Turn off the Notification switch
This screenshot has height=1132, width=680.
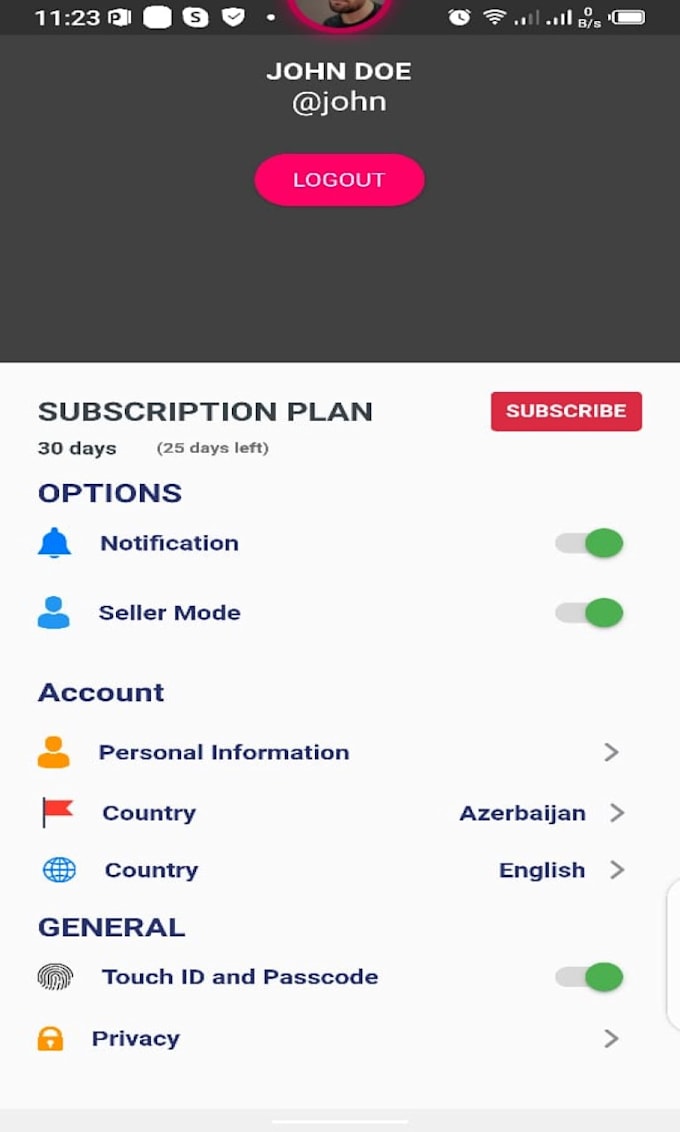590,544
